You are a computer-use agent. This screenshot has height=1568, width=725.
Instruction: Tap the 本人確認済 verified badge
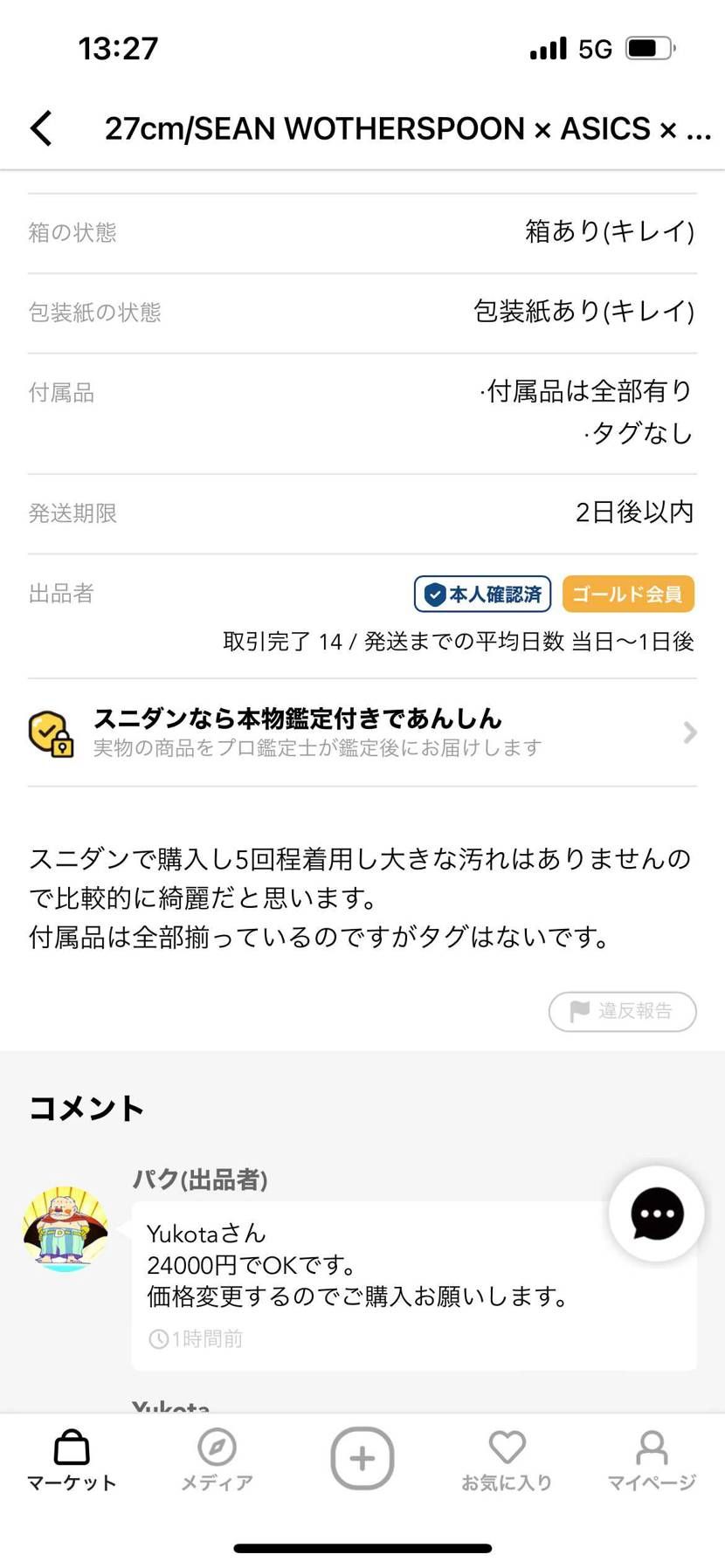[x=481, y=594]
